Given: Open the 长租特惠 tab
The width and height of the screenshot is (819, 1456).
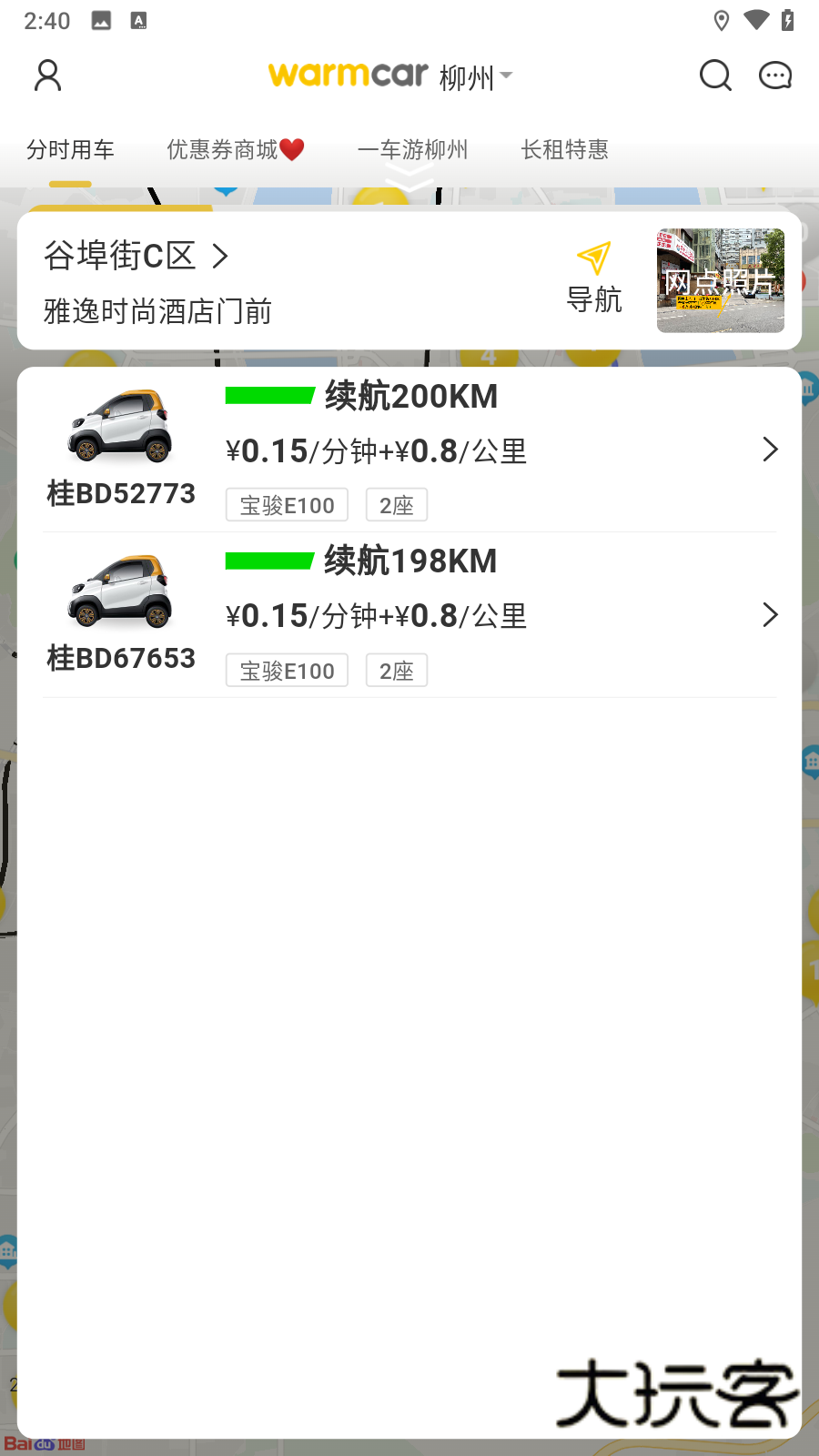Looking at the screenshot, I should [x=564, y=150].
